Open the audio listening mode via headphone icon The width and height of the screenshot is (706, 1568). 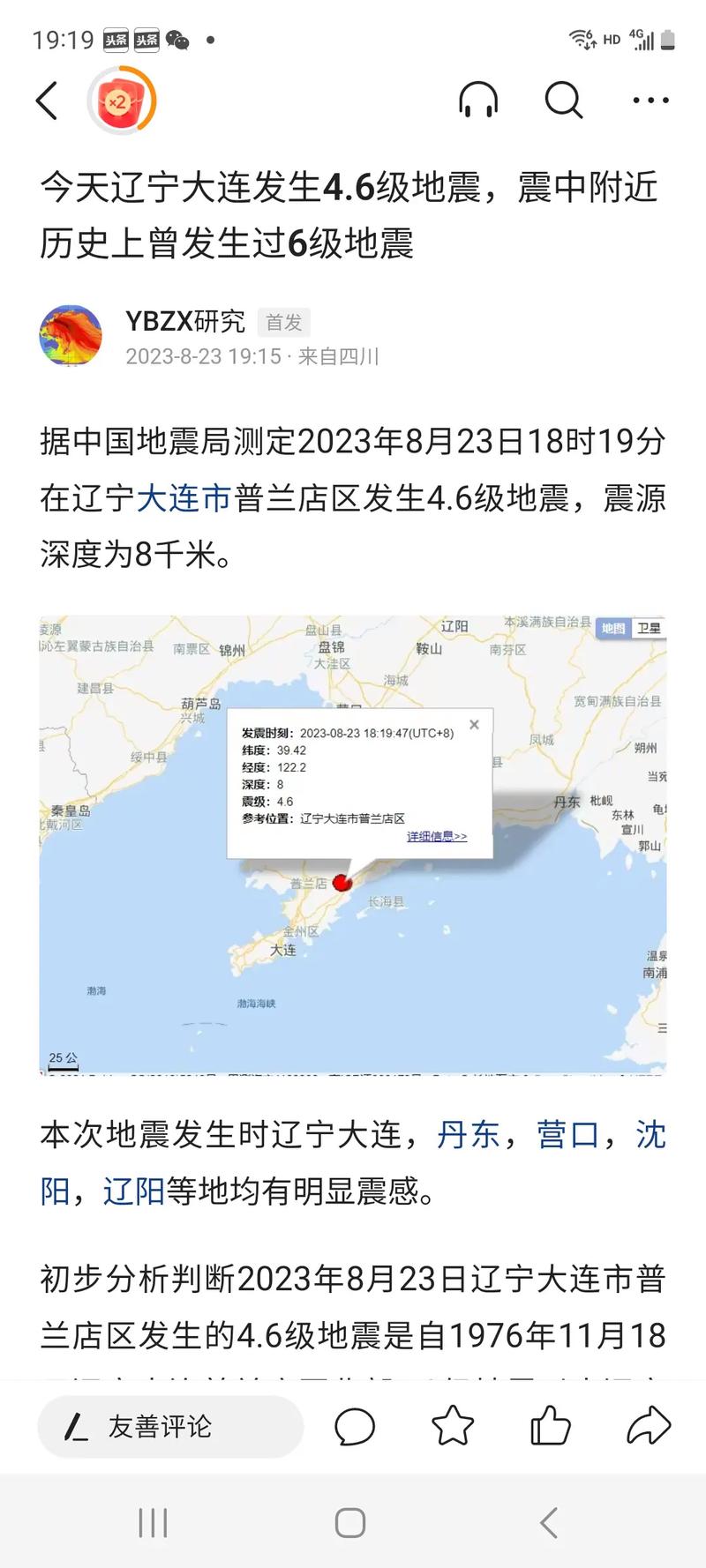coord(479,101)
